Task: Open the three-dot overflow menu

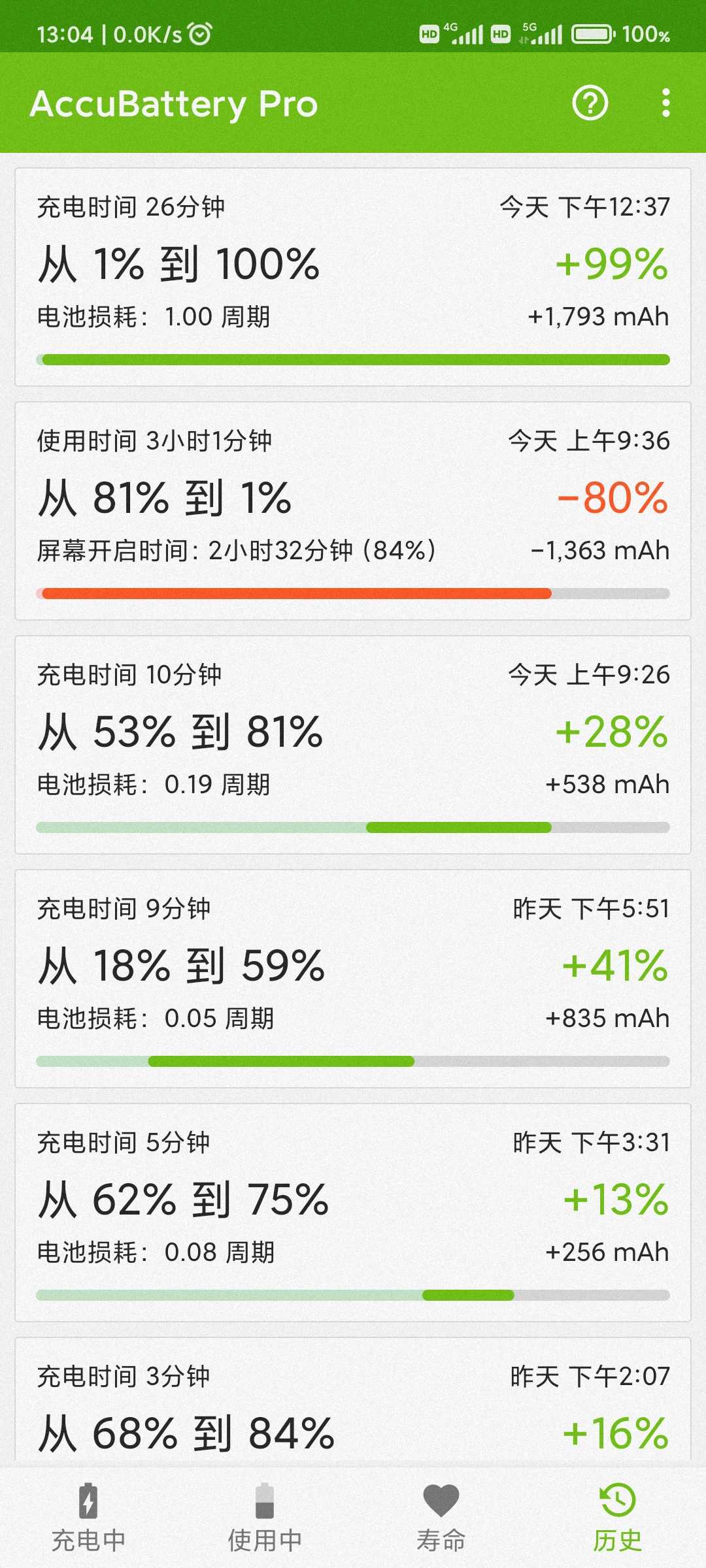Action: [x=665, y=103]
